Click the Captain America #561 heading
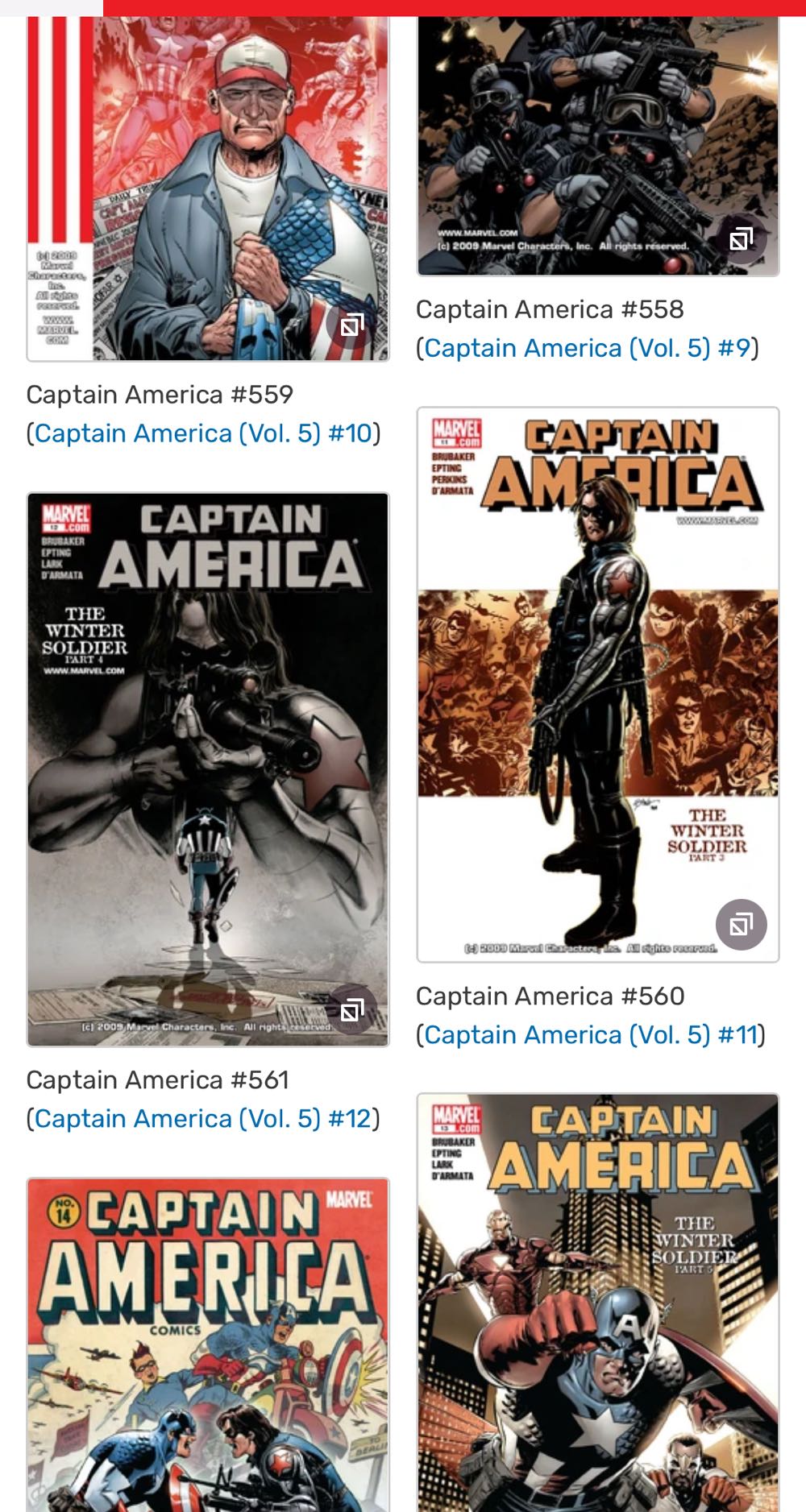 [161, 1081]
